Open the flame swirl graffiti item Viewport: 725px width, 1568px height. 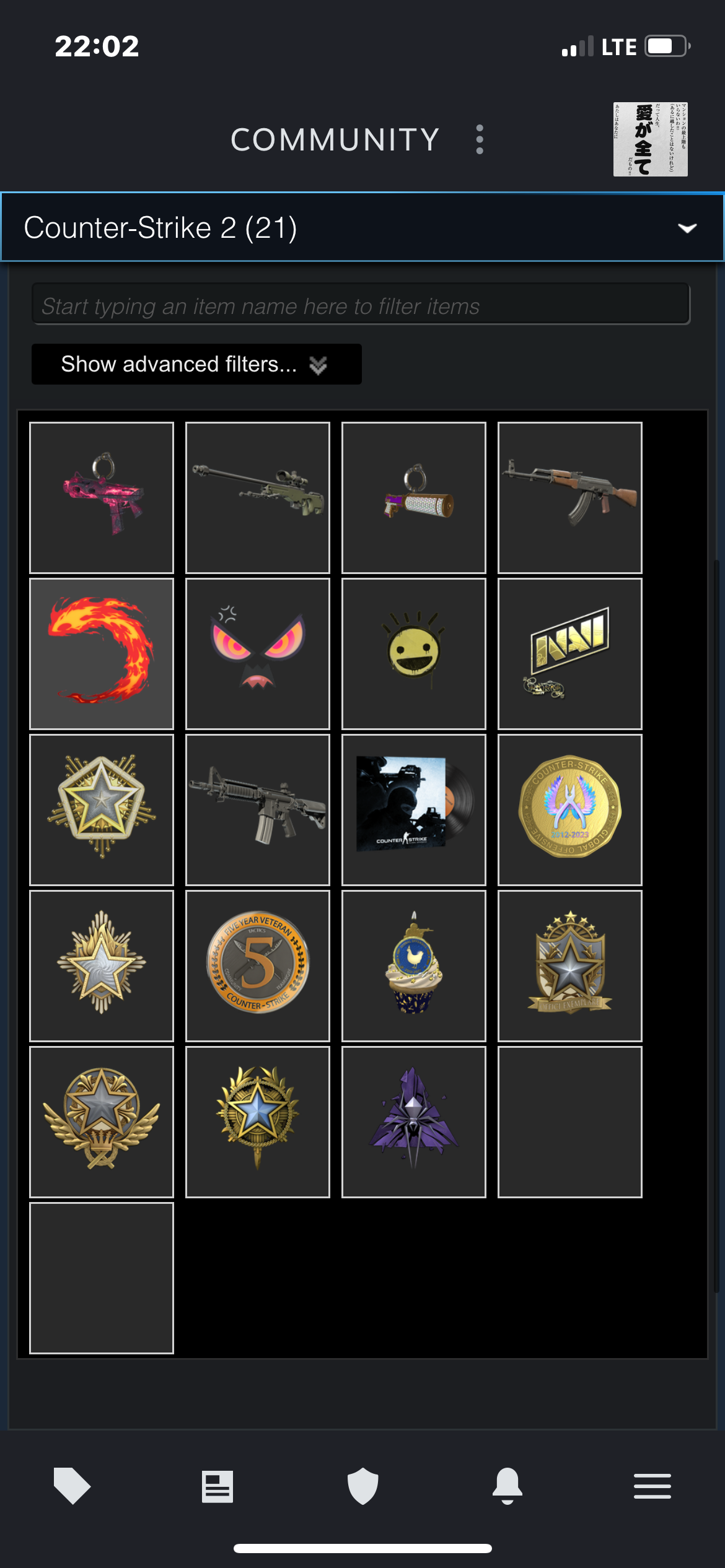point(102,654)
